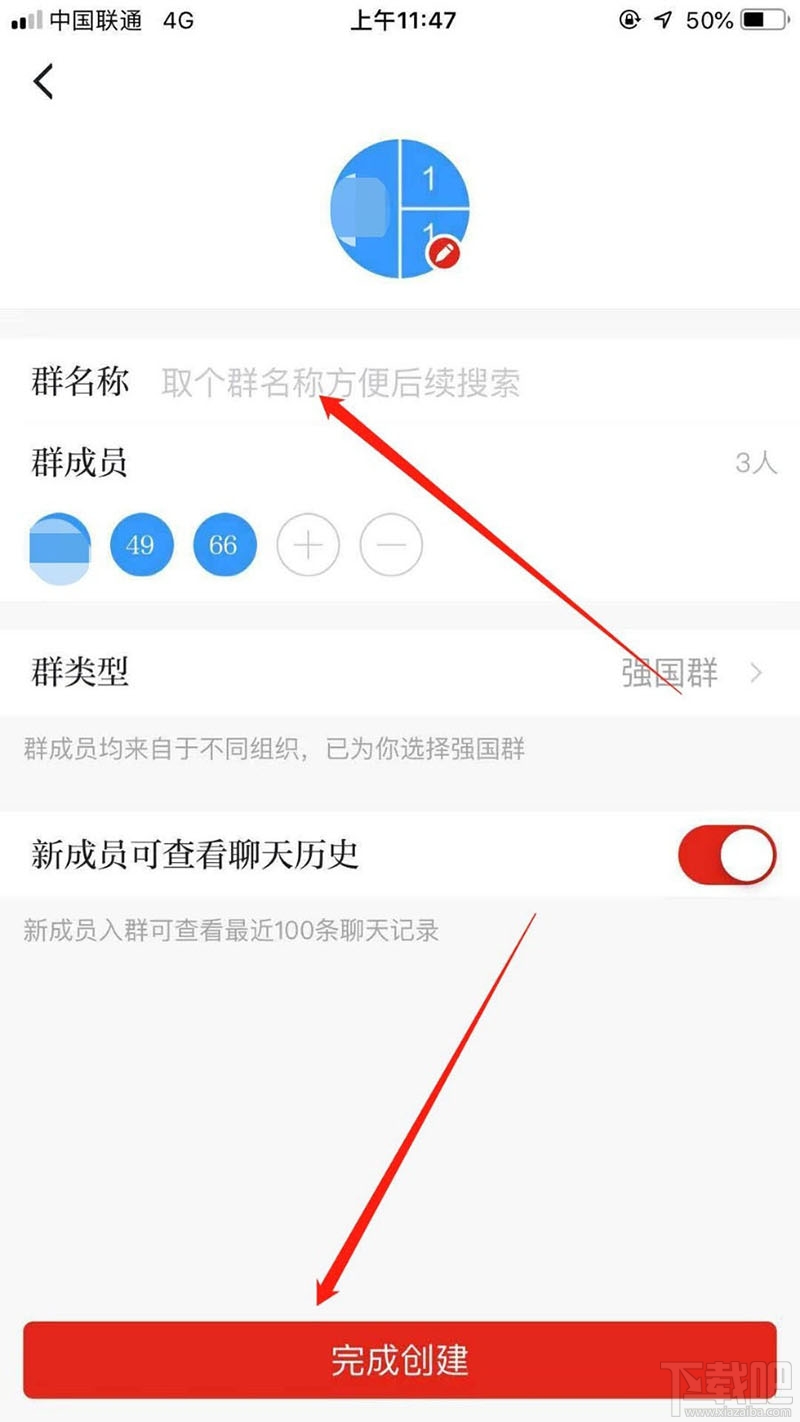Open the group profile picture
Image resolution: width=800 pixels, height=1422 pixels.
coord(398,205)
